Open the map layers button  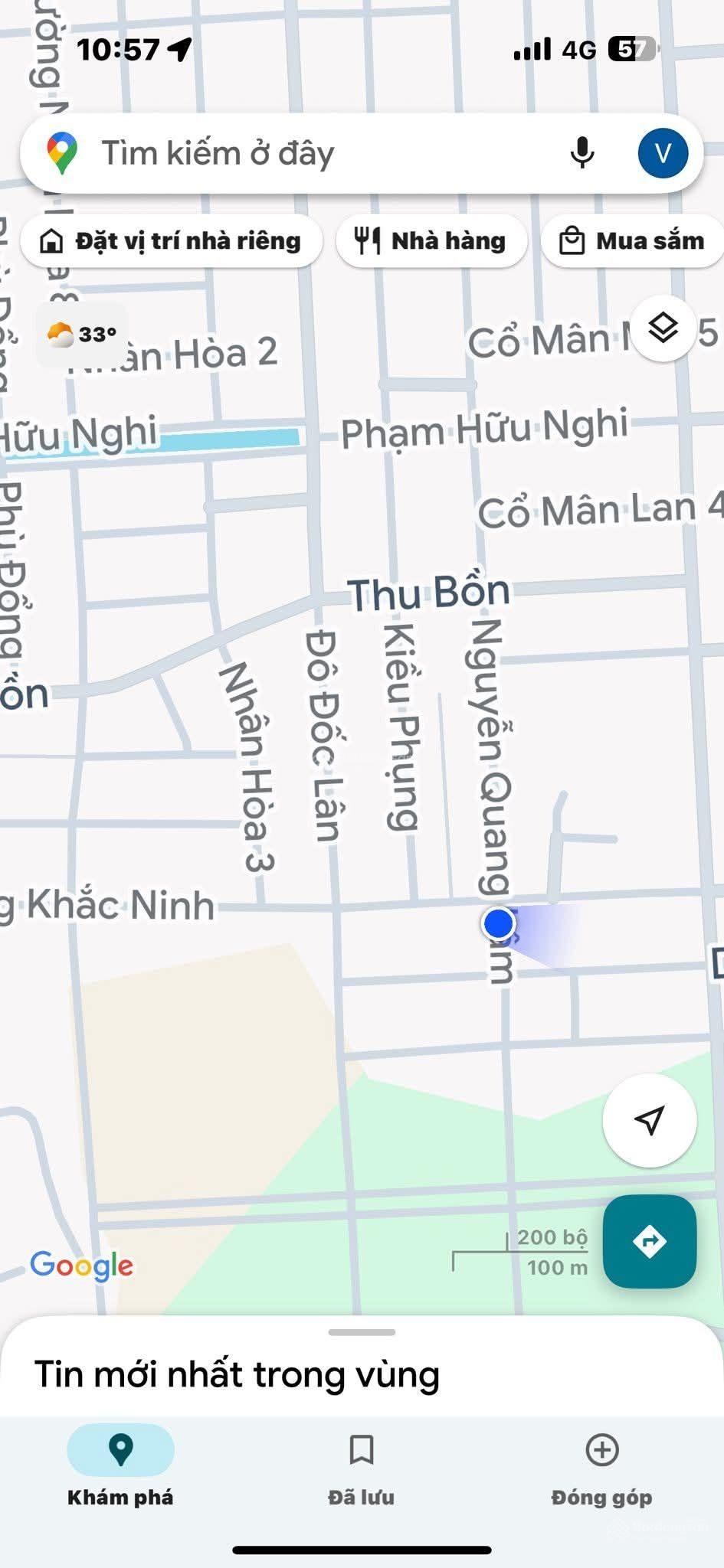click(x=663, y=328)
